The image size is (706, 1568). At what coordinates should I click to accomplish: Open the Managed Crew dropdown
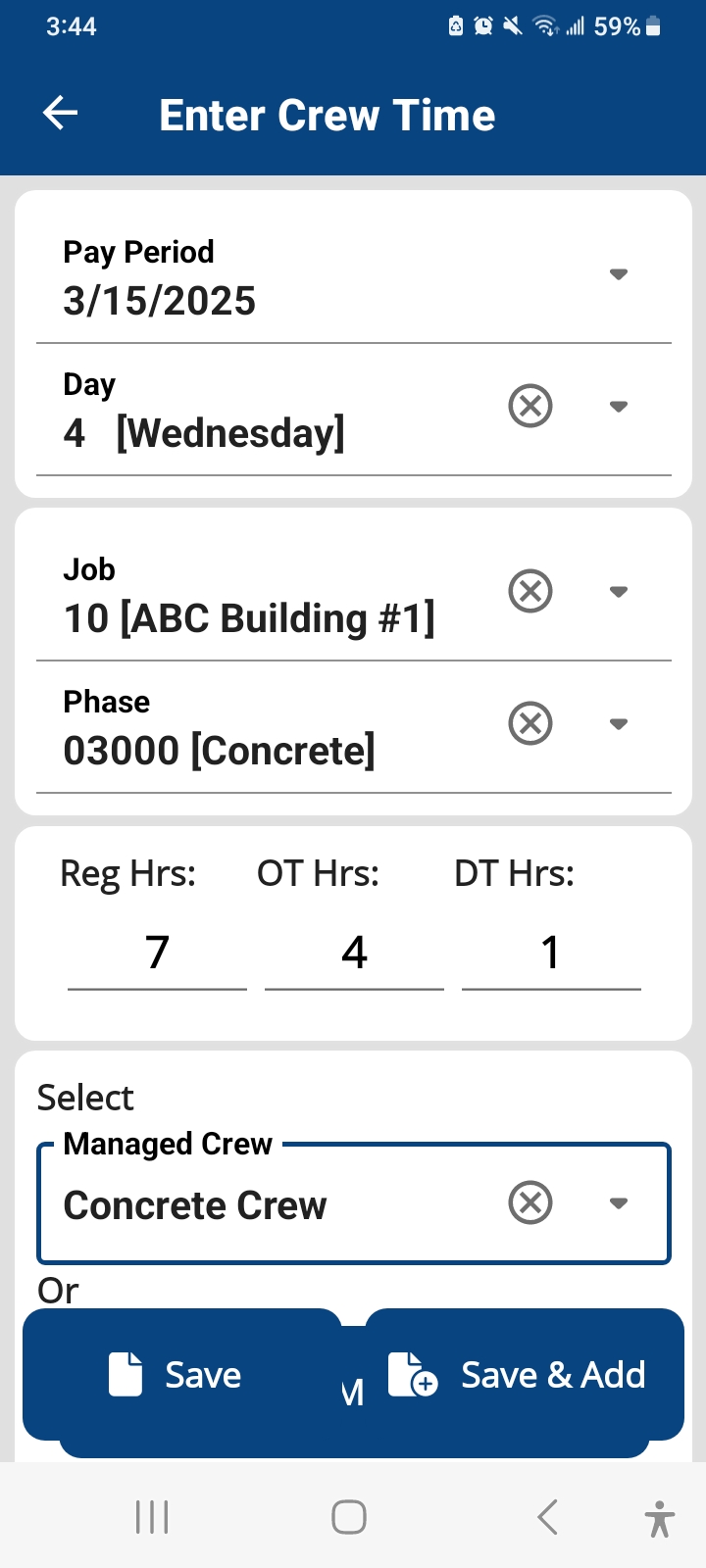coord(618,1203)
